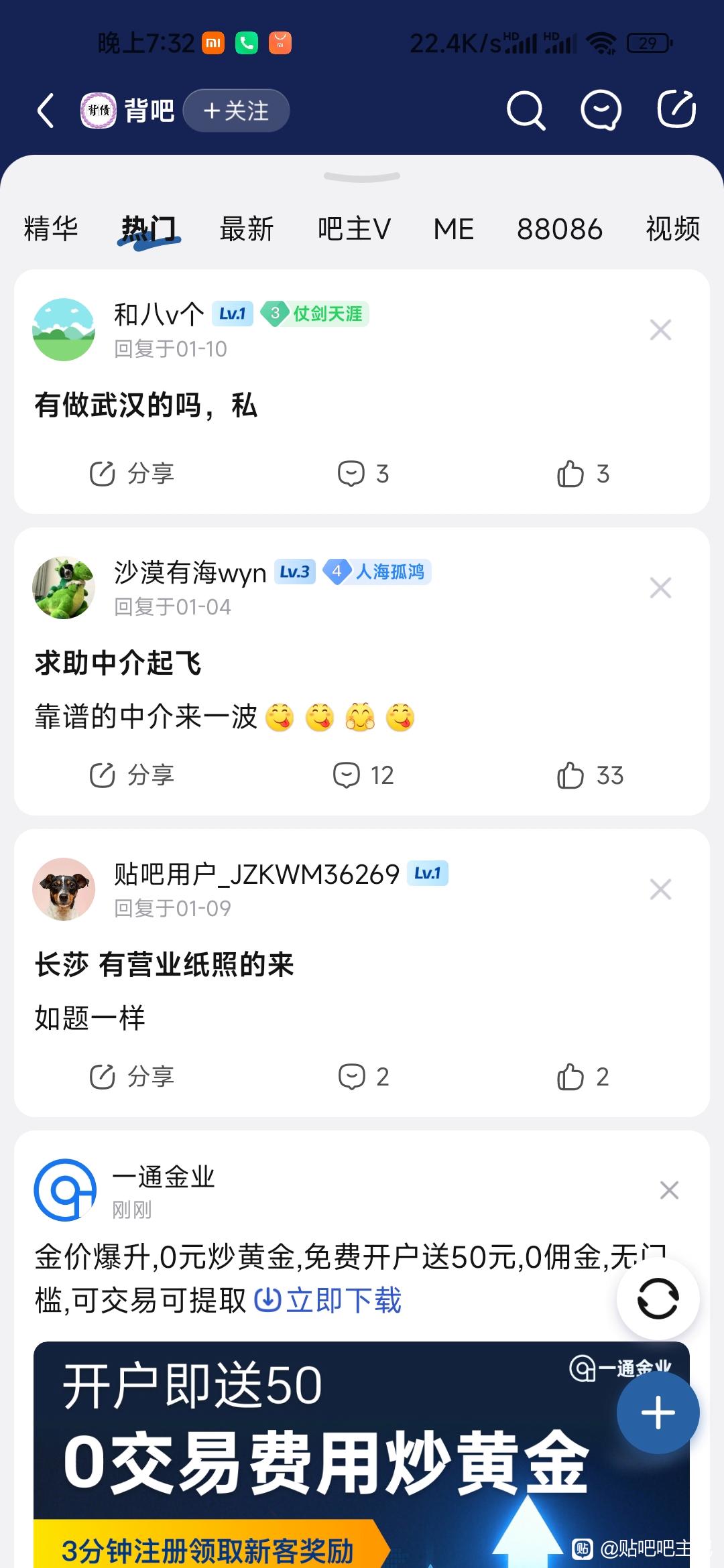The width and height of the screenshot is (724, 1568).
Task: Tap the +关注 follow button
Action: pyautogui.click(x=236, y=111)
